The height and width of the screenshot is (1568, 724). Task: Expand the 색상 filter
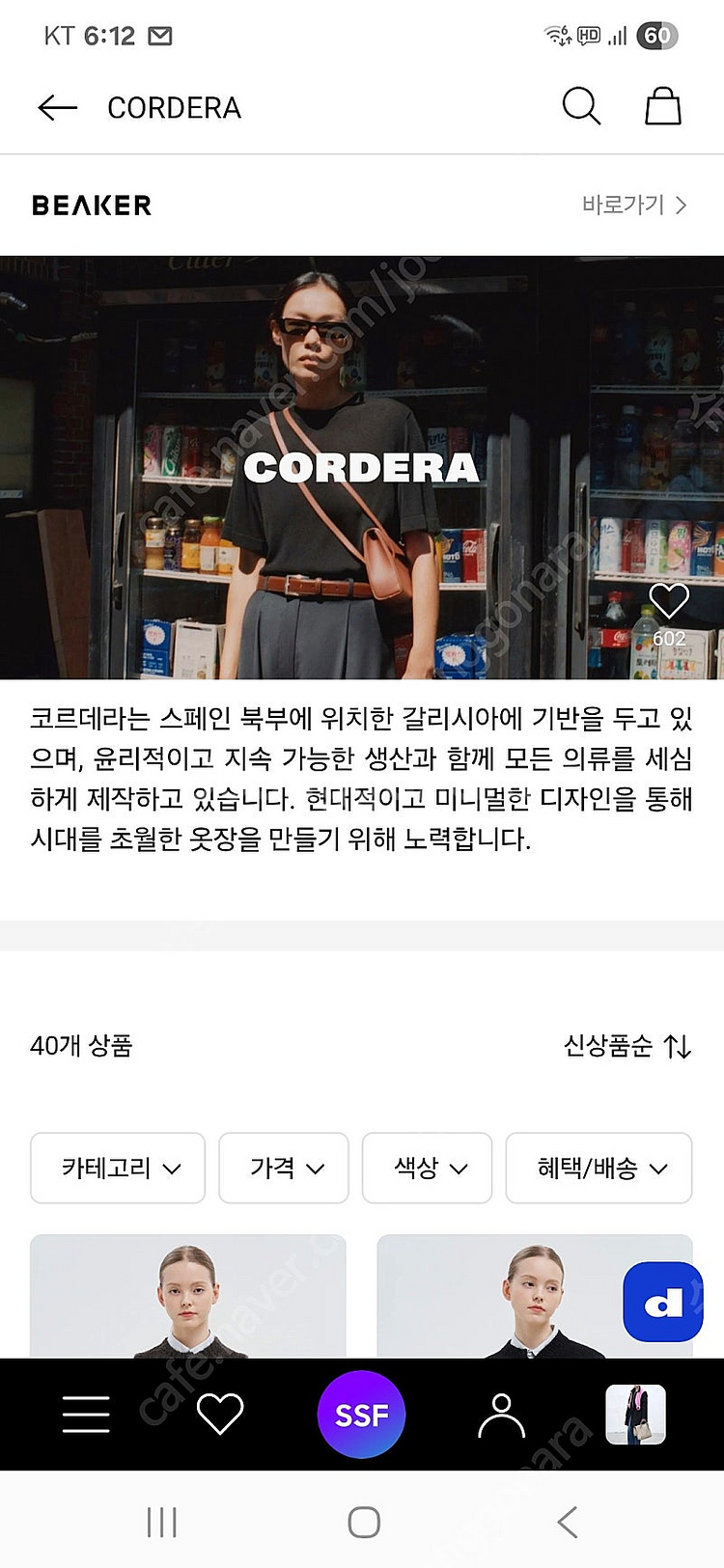pyautogui.click(x=428, y=1168)
